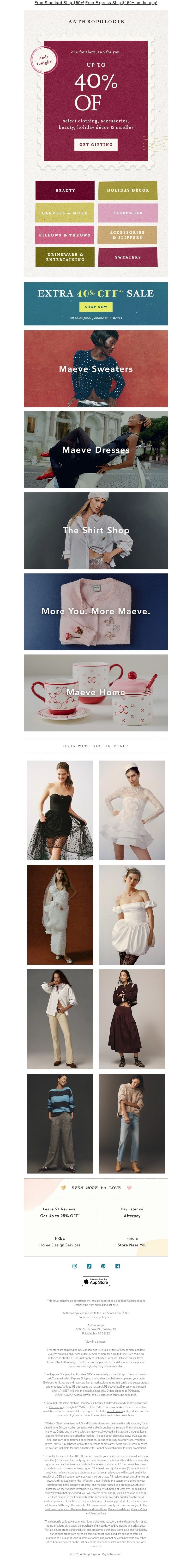Open Free Home Design Services
Screen dimensions: 192x1568
(60, 1241)
